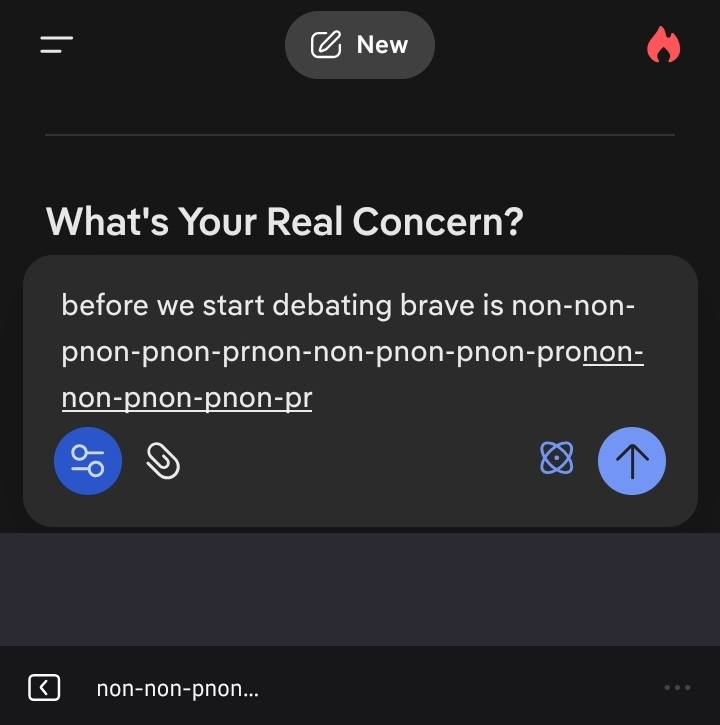Screen dimensions: 720x725
Task: Choose the non-non-pnon… suggestion
Action: [177, 688]
